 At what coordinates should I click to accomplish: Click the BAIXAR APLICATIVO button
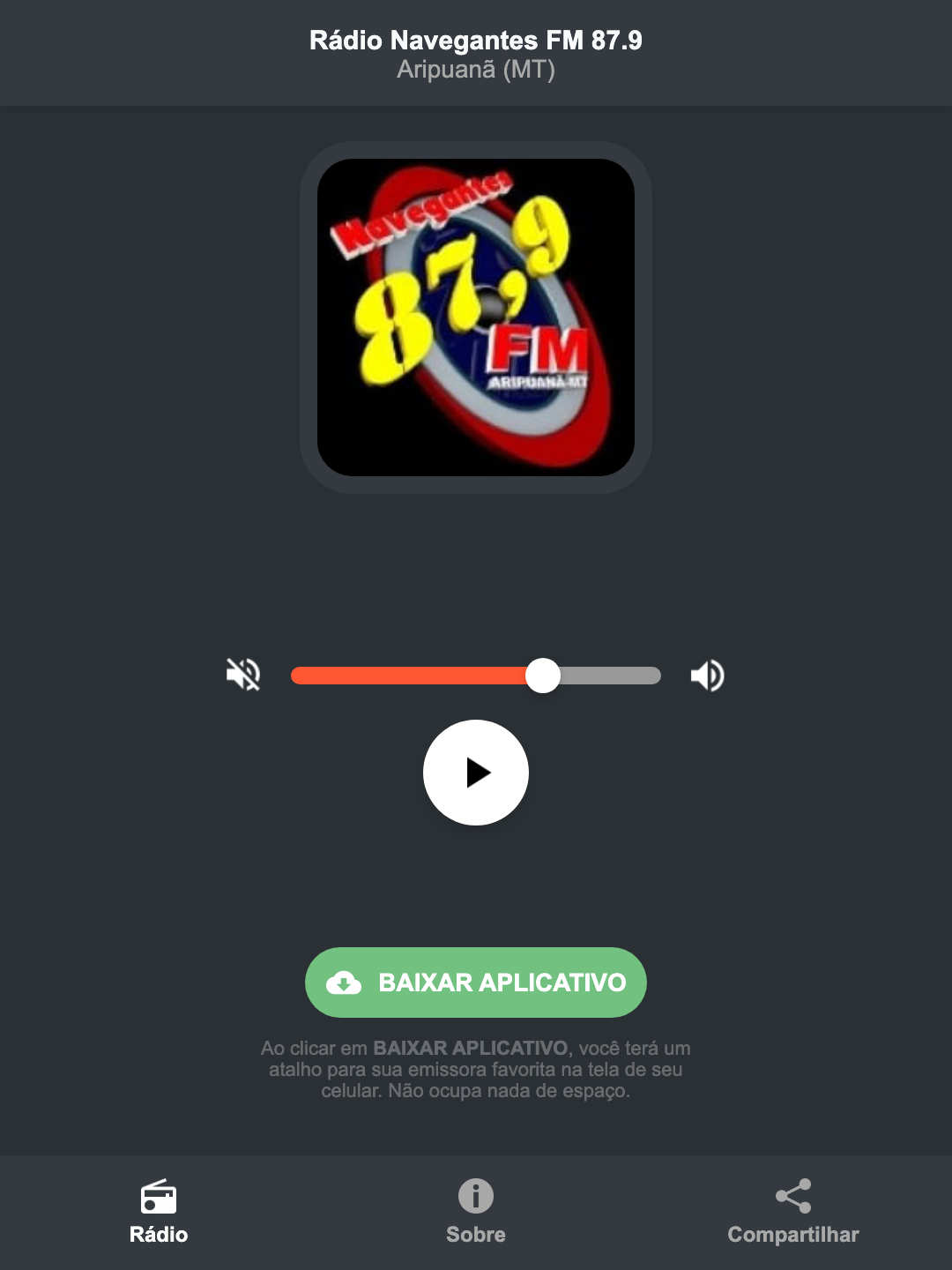[475, 982]
